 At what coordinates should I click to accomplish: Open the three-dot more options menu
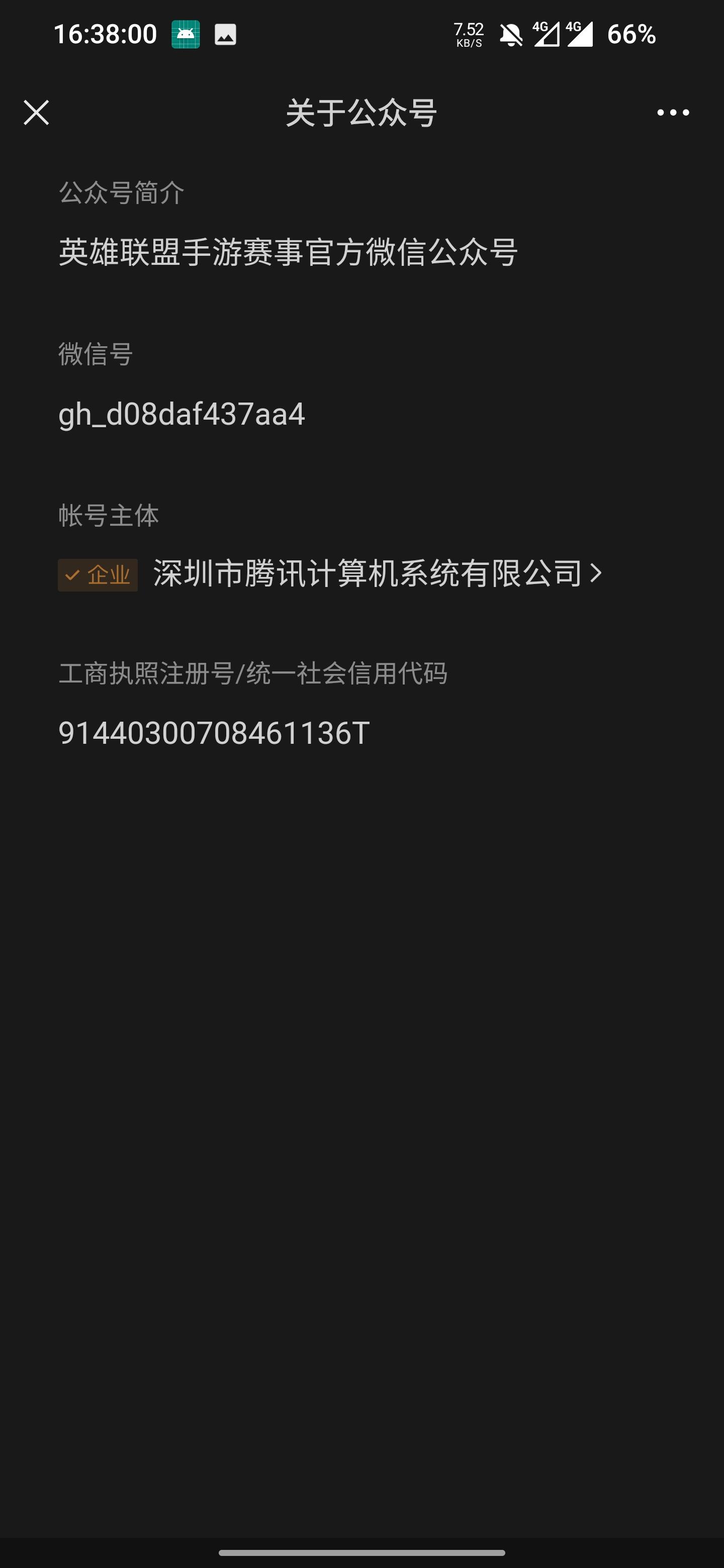tap(673, 113)
